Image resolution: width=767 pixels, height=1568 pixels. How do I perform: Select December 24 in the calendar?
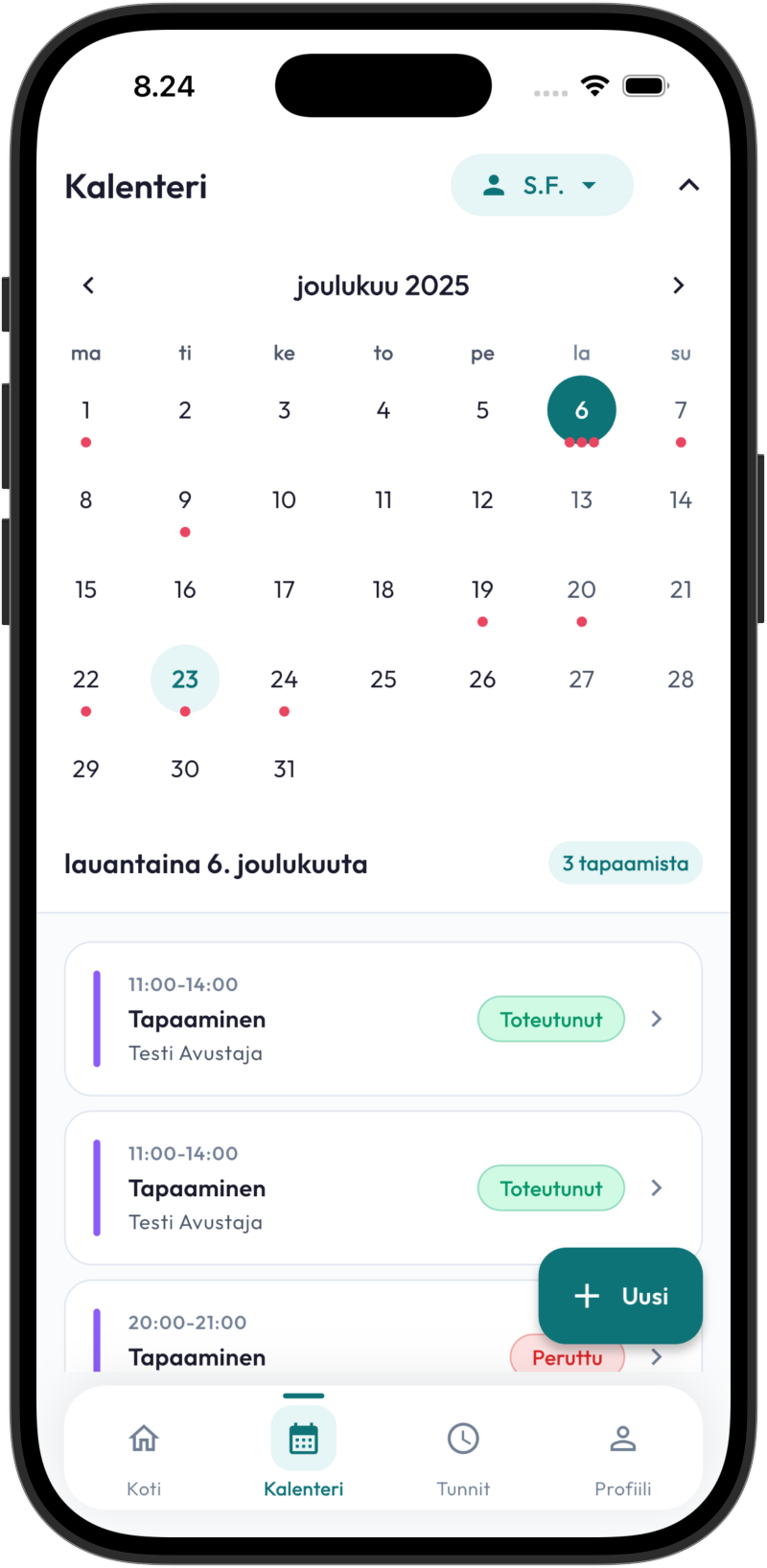coord(284,680)
